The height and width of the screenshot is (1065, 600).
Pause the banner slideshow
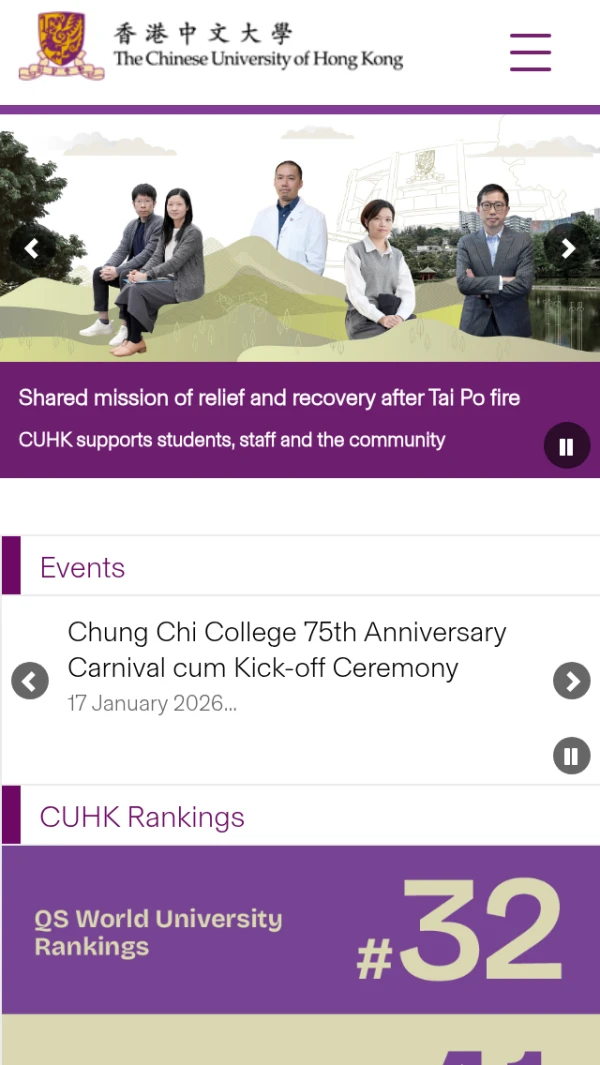pos(567,447)
